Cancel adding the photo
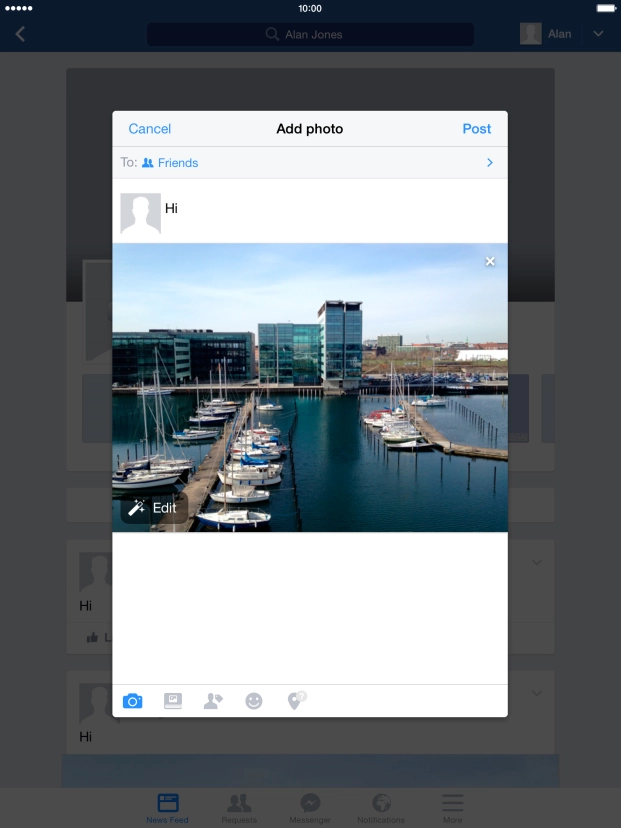621x828 pixels. tap(150, 129)
